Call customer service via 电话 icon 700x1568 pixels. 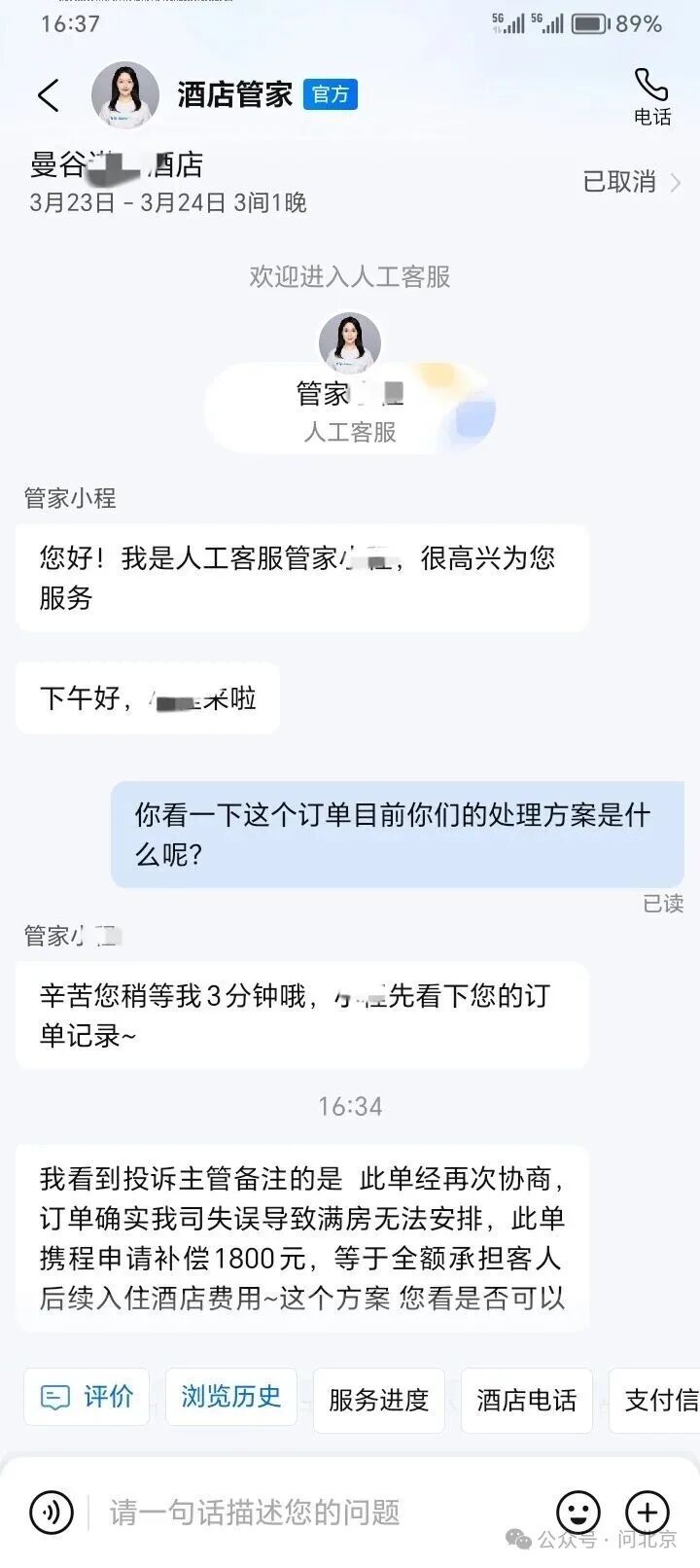[651, 95]
